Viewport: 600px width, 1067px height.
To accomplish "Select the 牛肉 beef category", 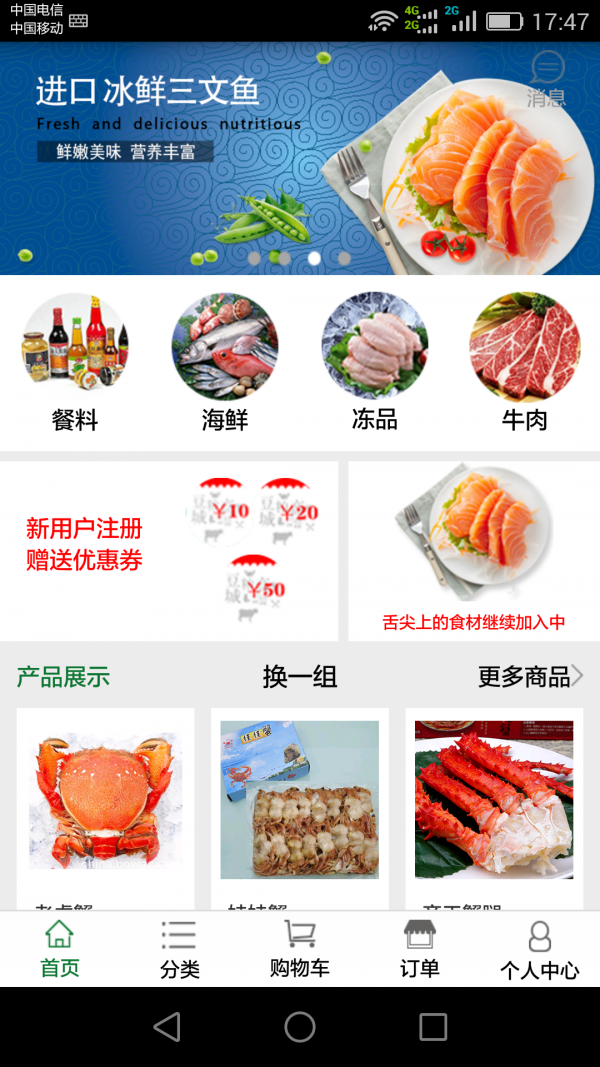I will (x=524, y=362).
